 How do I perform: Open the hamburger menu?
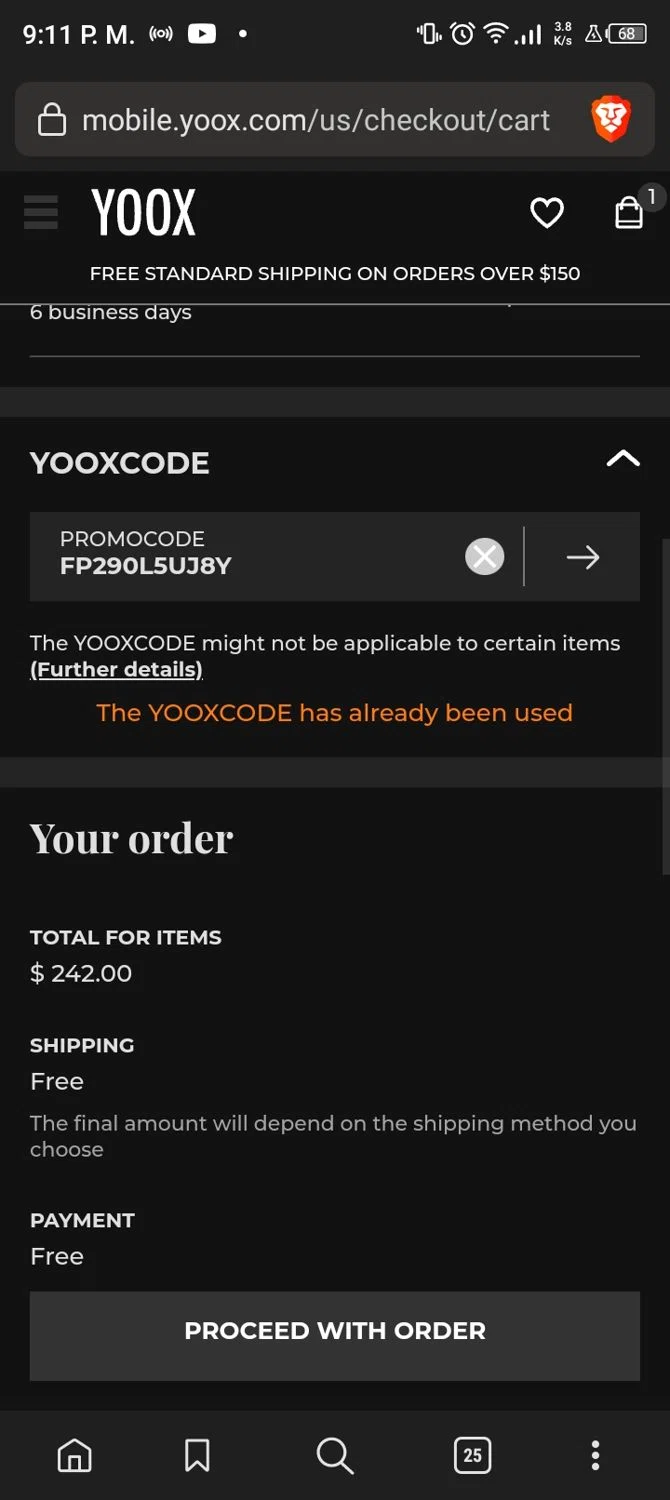(41, 212)
